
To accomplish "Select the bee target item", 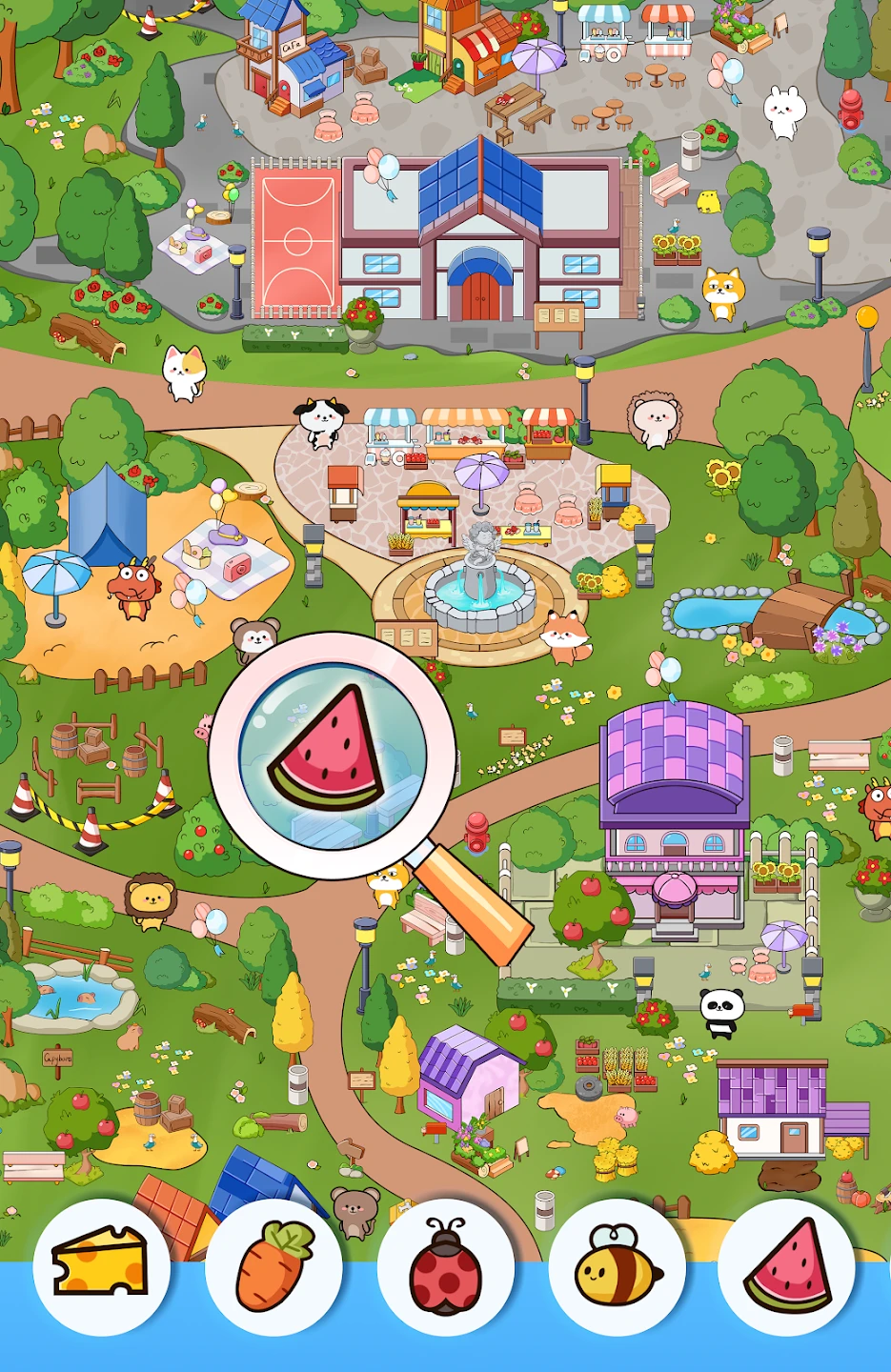I will click(617, 1266).
